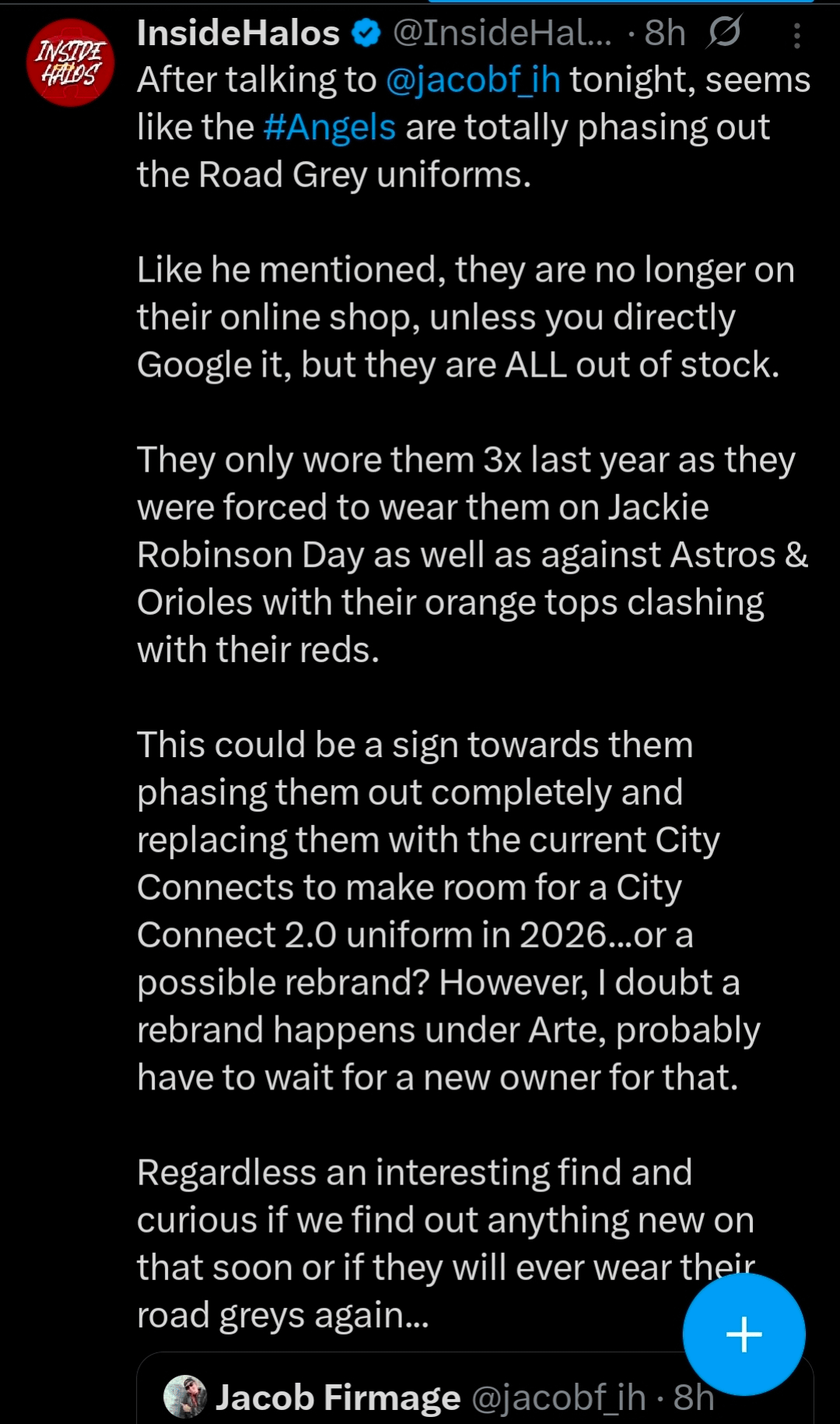Image resolution: width=840 pixels, height=1424 pixels.
Task: Open the tweet's three-dot overflow menu
Action: [797, 35]
